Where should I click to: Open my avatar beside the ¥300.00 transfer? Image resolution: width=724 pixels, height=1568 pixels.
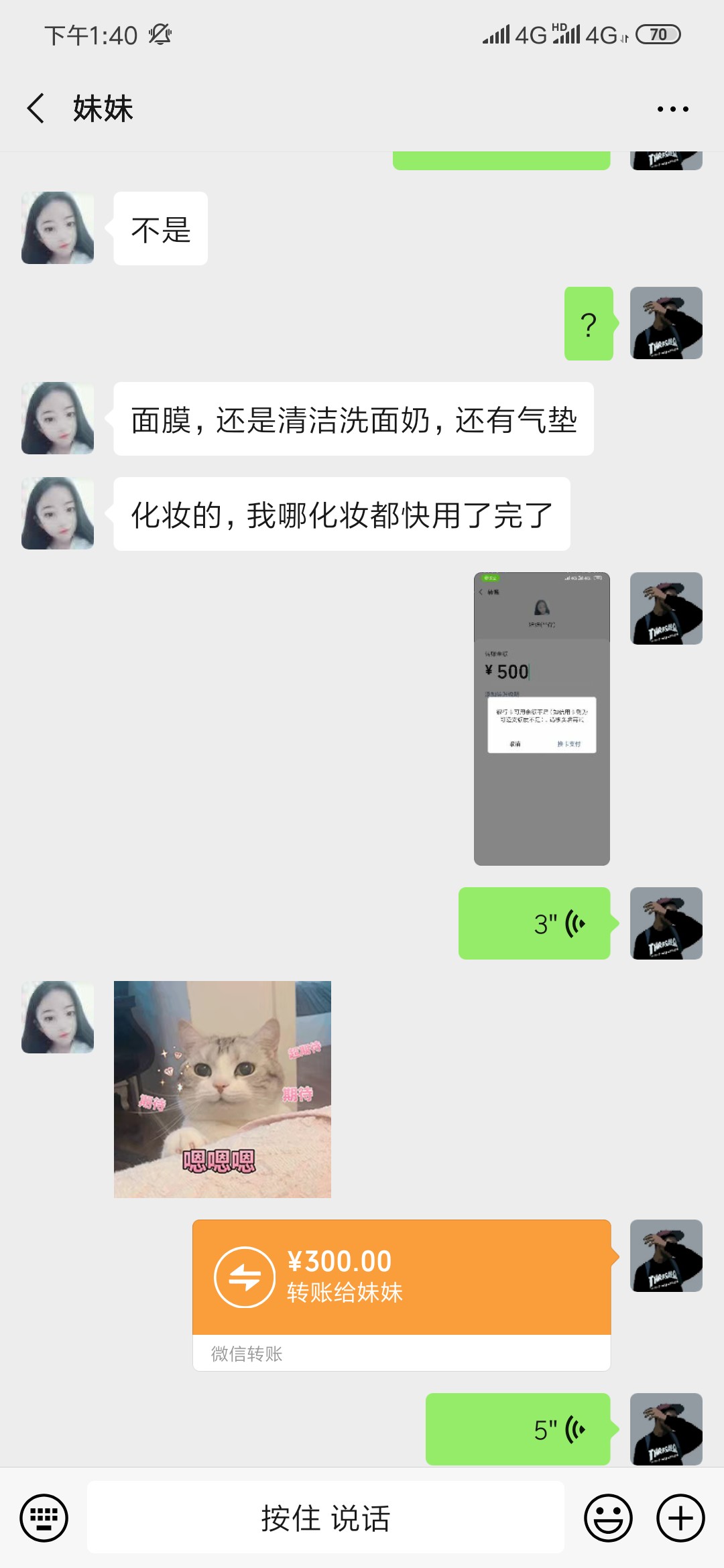click(x=666, y=1256)
